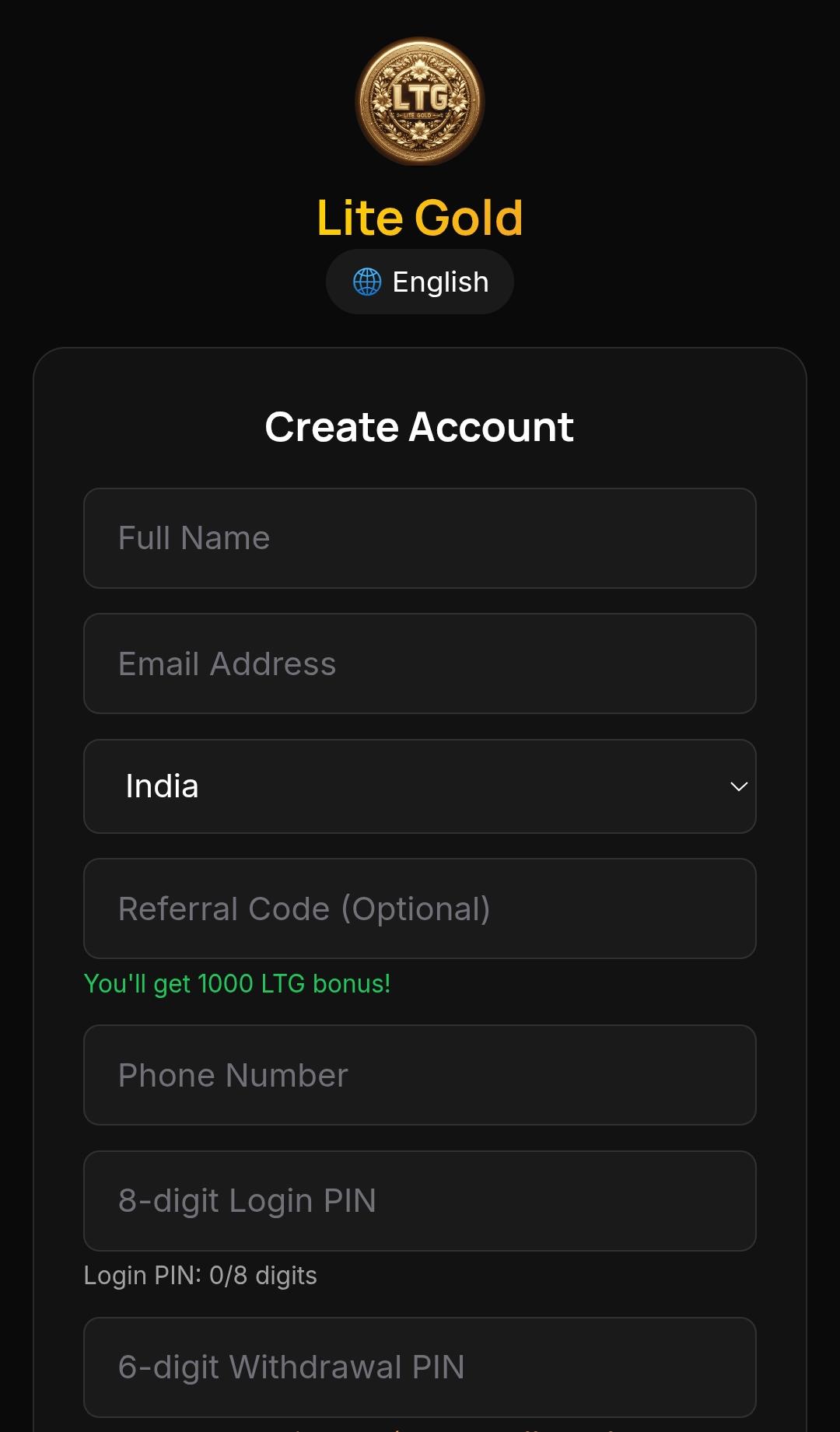Select the Full Name input field
Image resolution: width=840 pixels, height=1432 pixels.
(x=419, y=537)
